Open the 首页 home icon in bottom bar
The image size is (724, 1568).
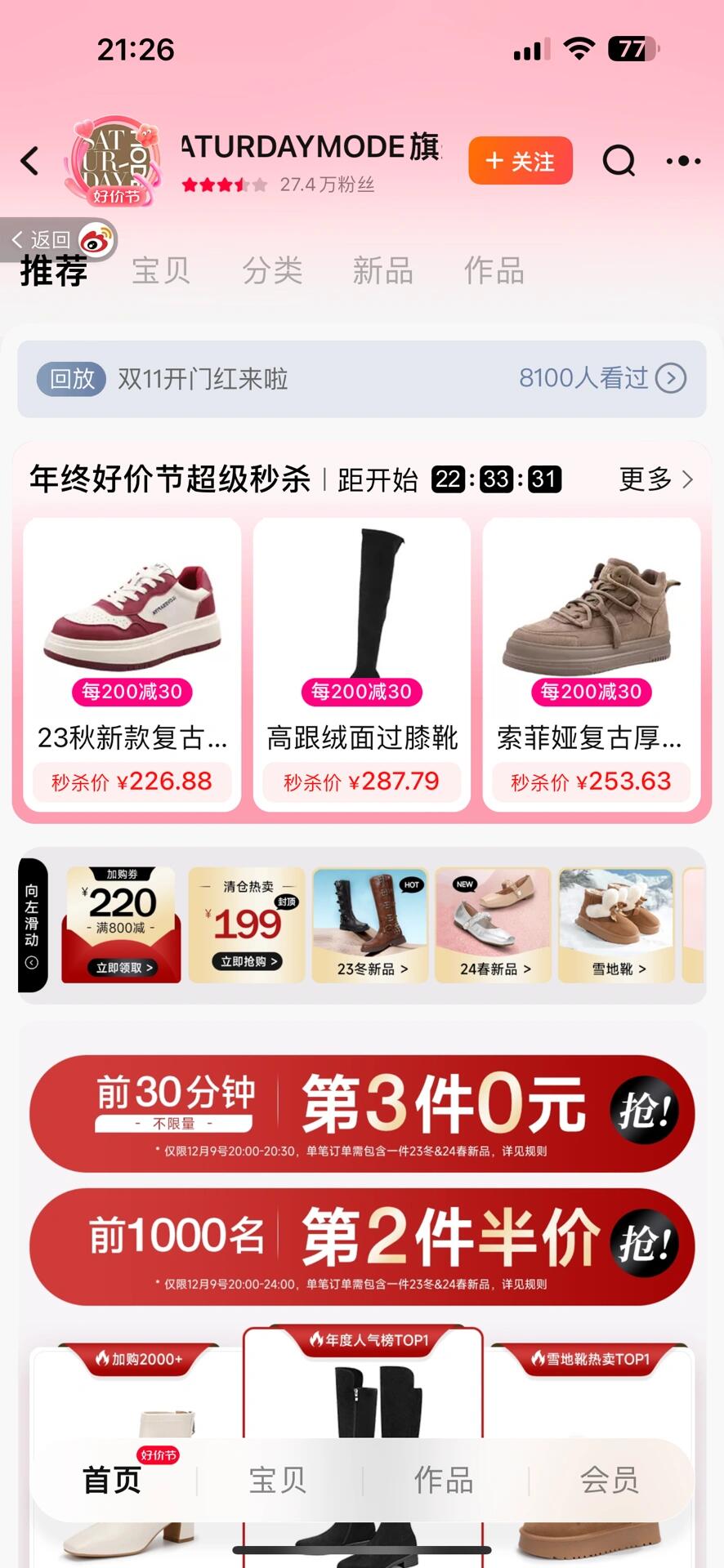(112, 1480)
